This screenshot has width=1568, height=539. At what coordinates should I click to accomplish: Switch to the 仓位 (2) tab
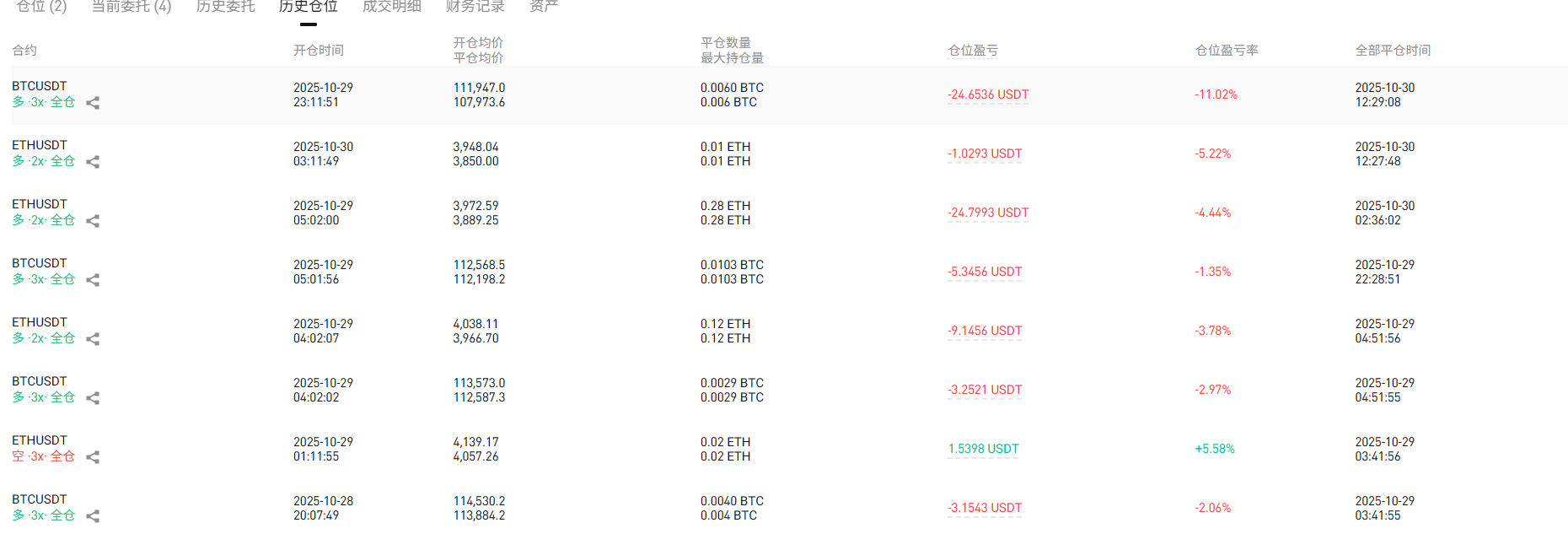click(41, 7)
